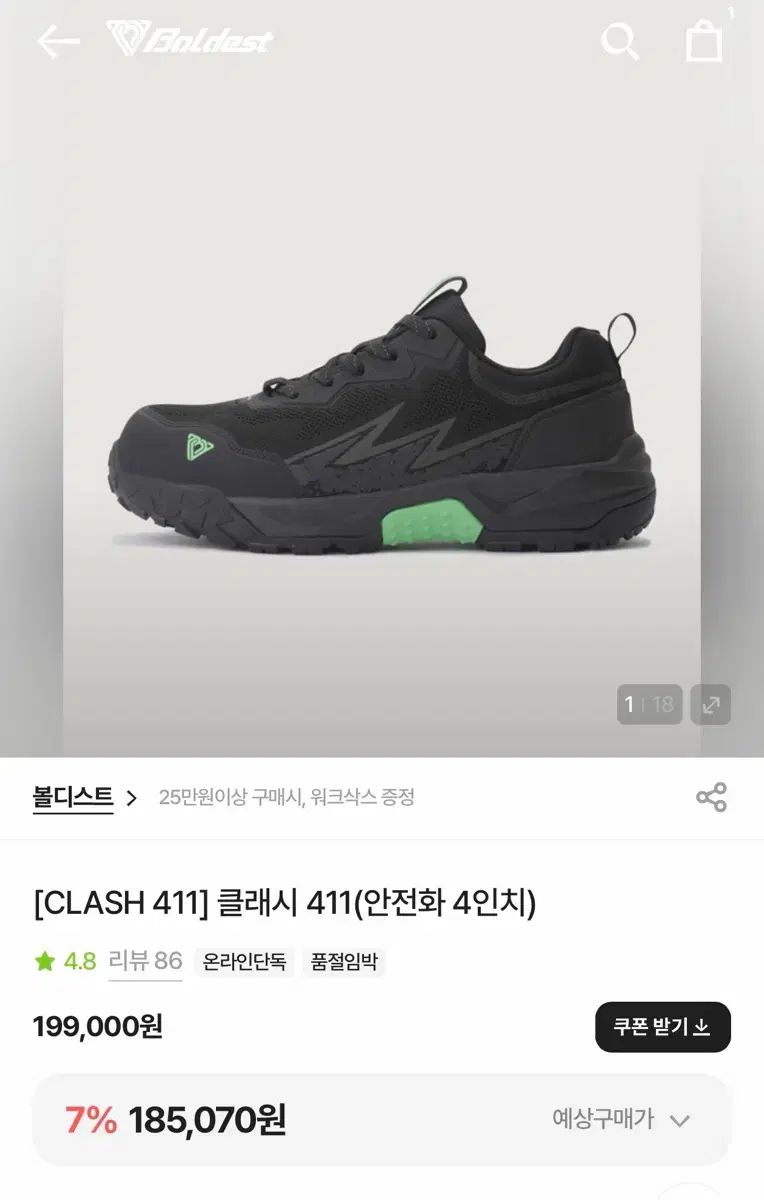Open the shopping bag cart
This screenshot has width=764, height=1200.
click(704, 42)
